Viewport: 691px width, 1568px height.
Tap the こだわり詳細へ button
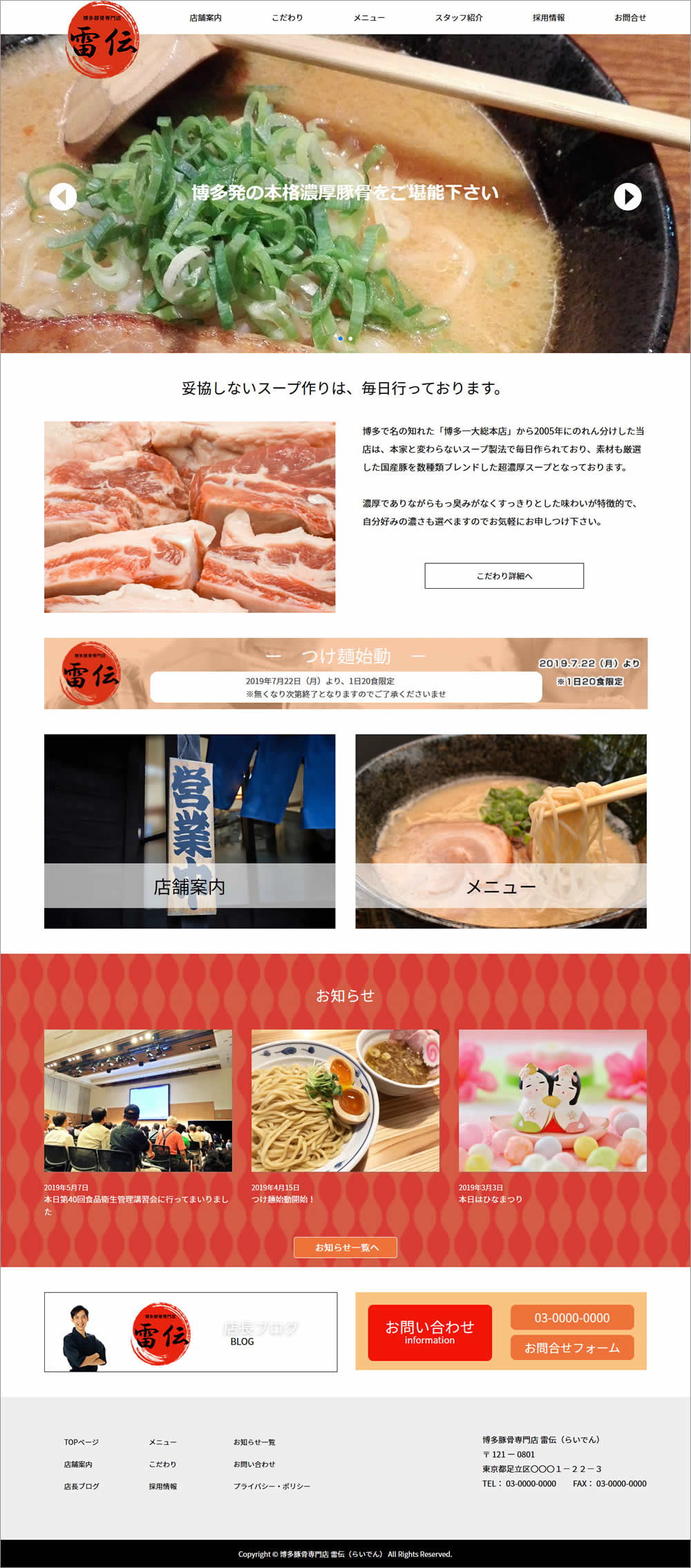point(504,576)
